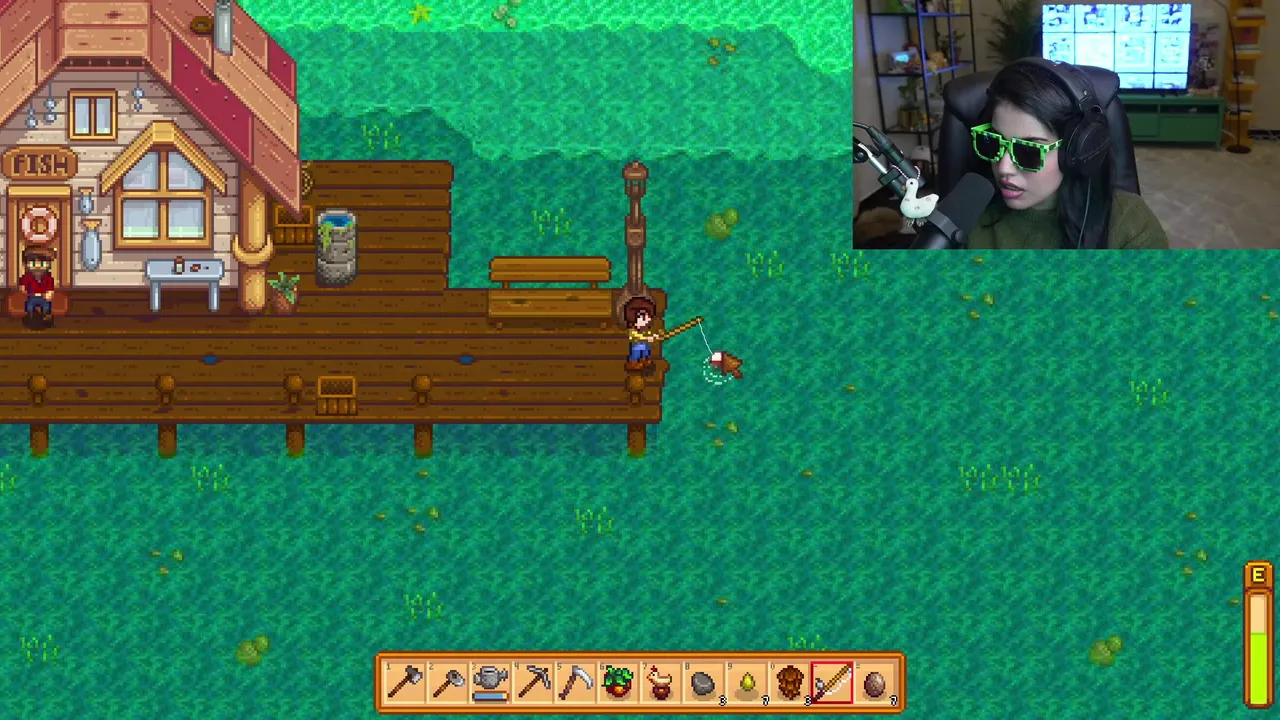Tap the highlighted fishing rod slot
This screenshot has width=1280, height=720.
(x=832, y=683)
